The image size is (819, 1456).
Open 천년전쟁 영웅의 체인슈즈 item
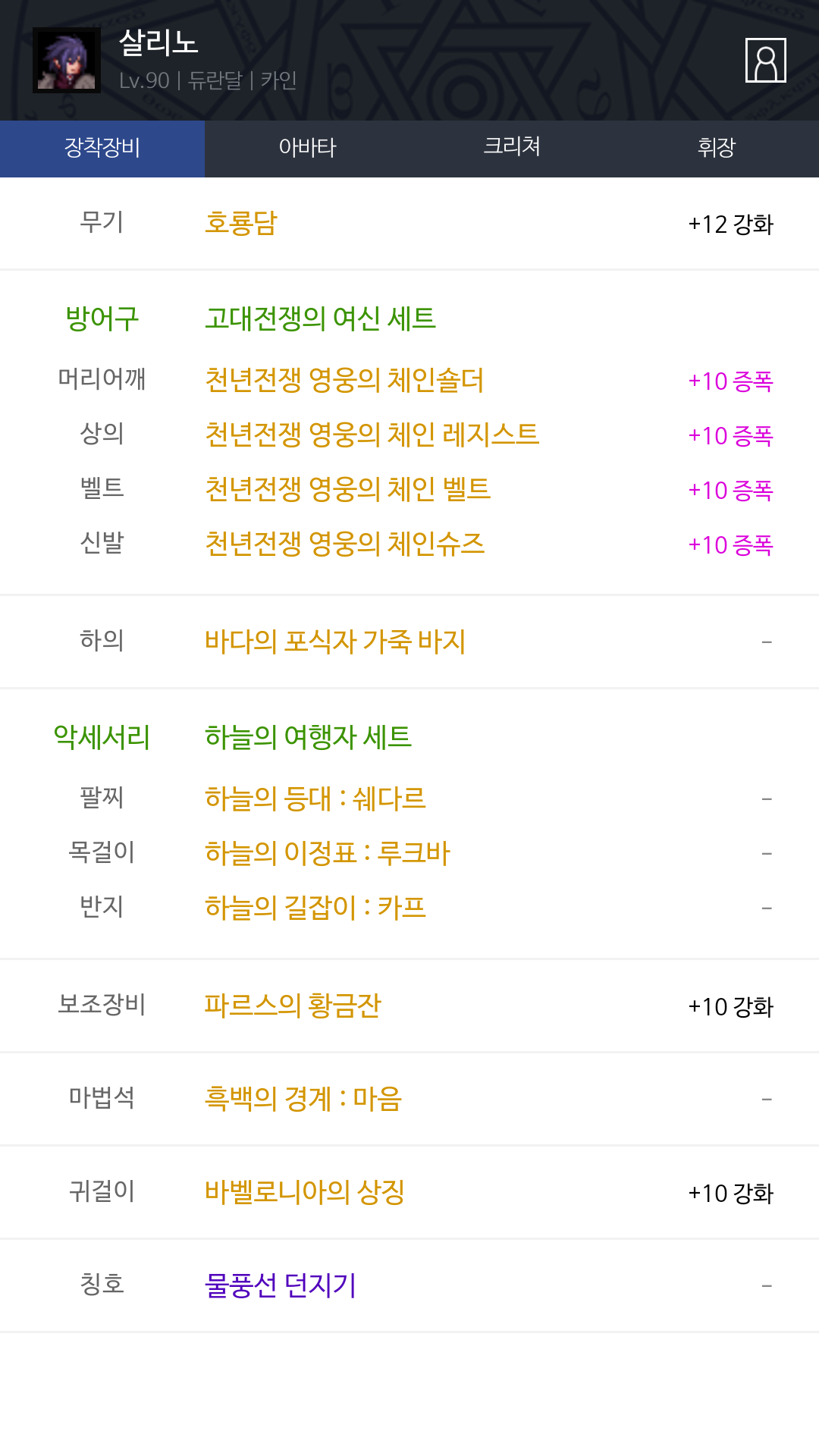pyautogui.click(x=344, y=544)
